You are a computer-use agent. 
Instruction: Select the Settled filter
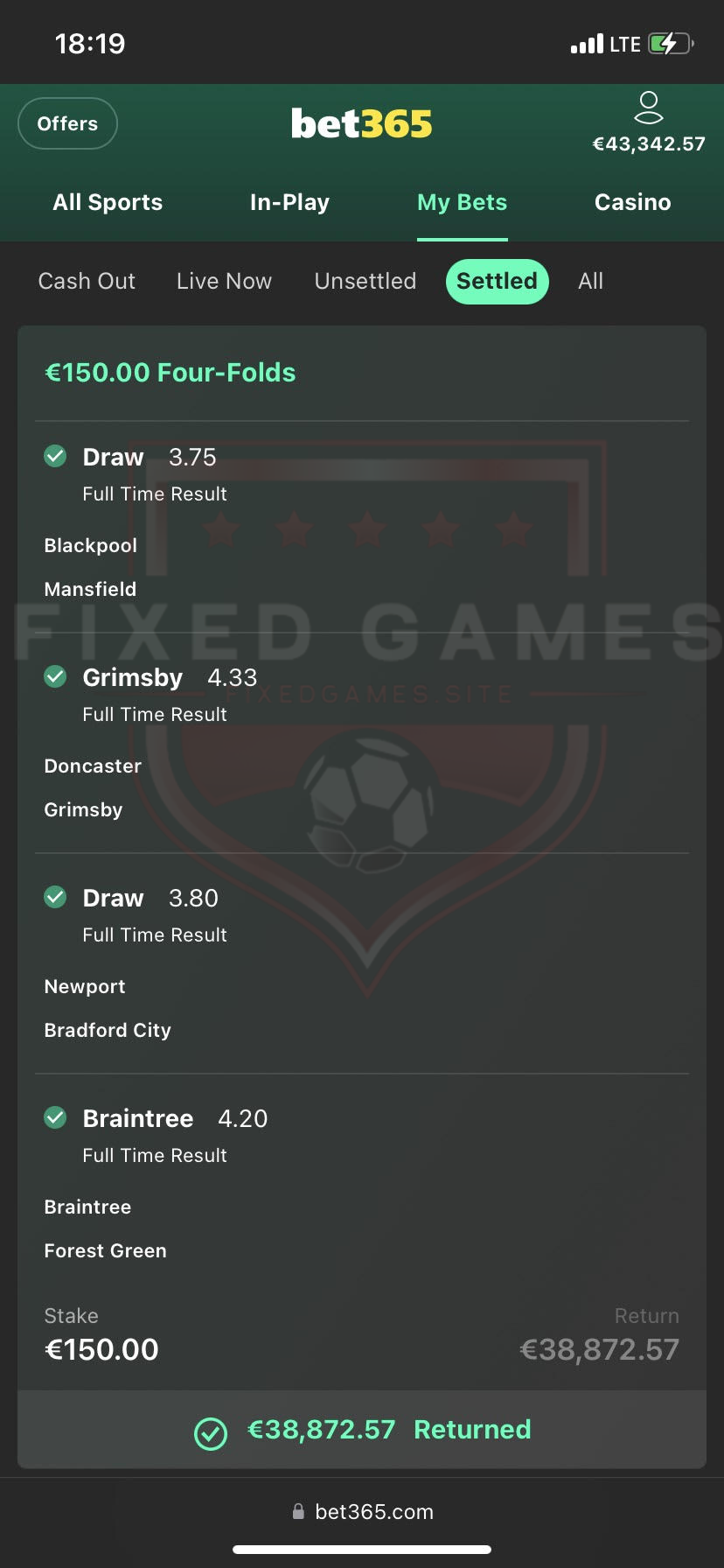click(x=497, y=281)
